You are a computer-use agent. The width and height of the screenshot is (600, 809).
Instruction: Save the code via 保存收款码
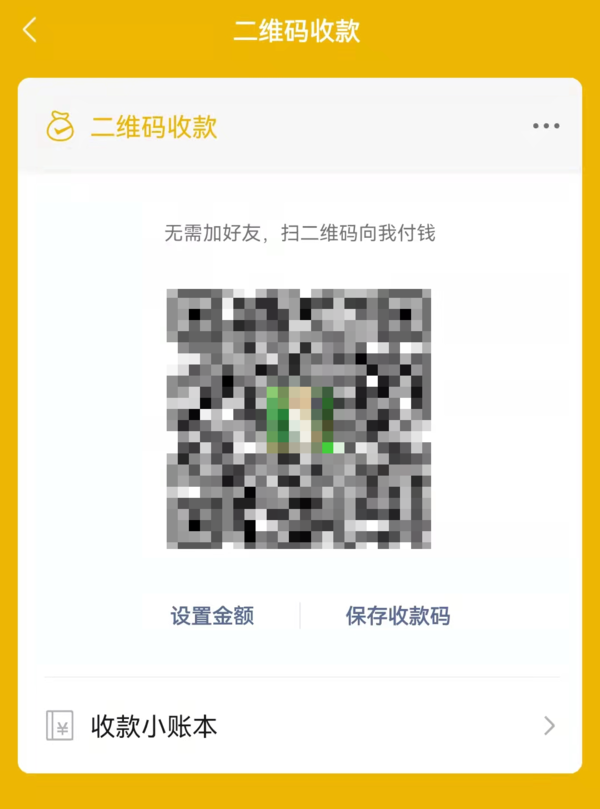398,616
